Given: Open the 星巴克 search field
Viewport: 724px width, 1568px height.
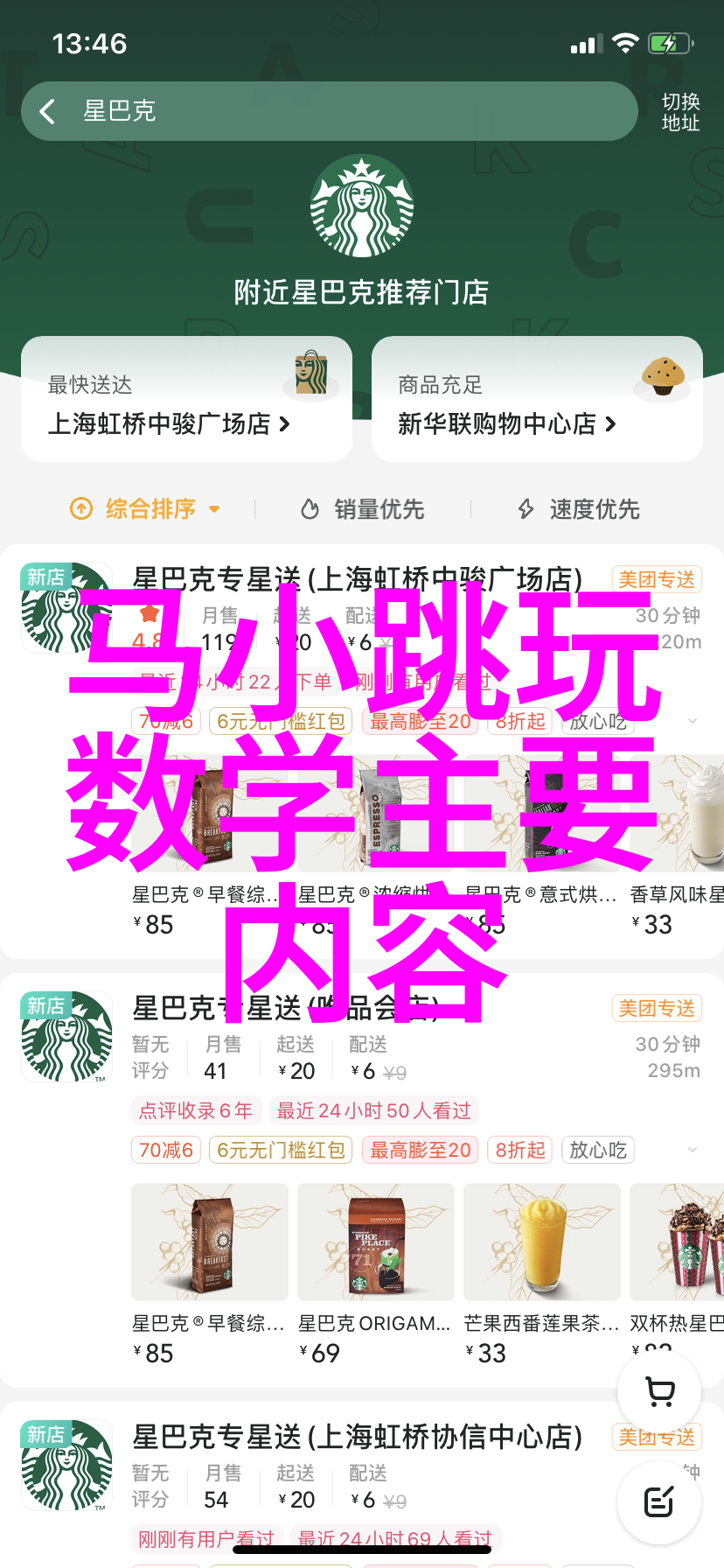Looking at the screenshot, I should click(350, 111).
